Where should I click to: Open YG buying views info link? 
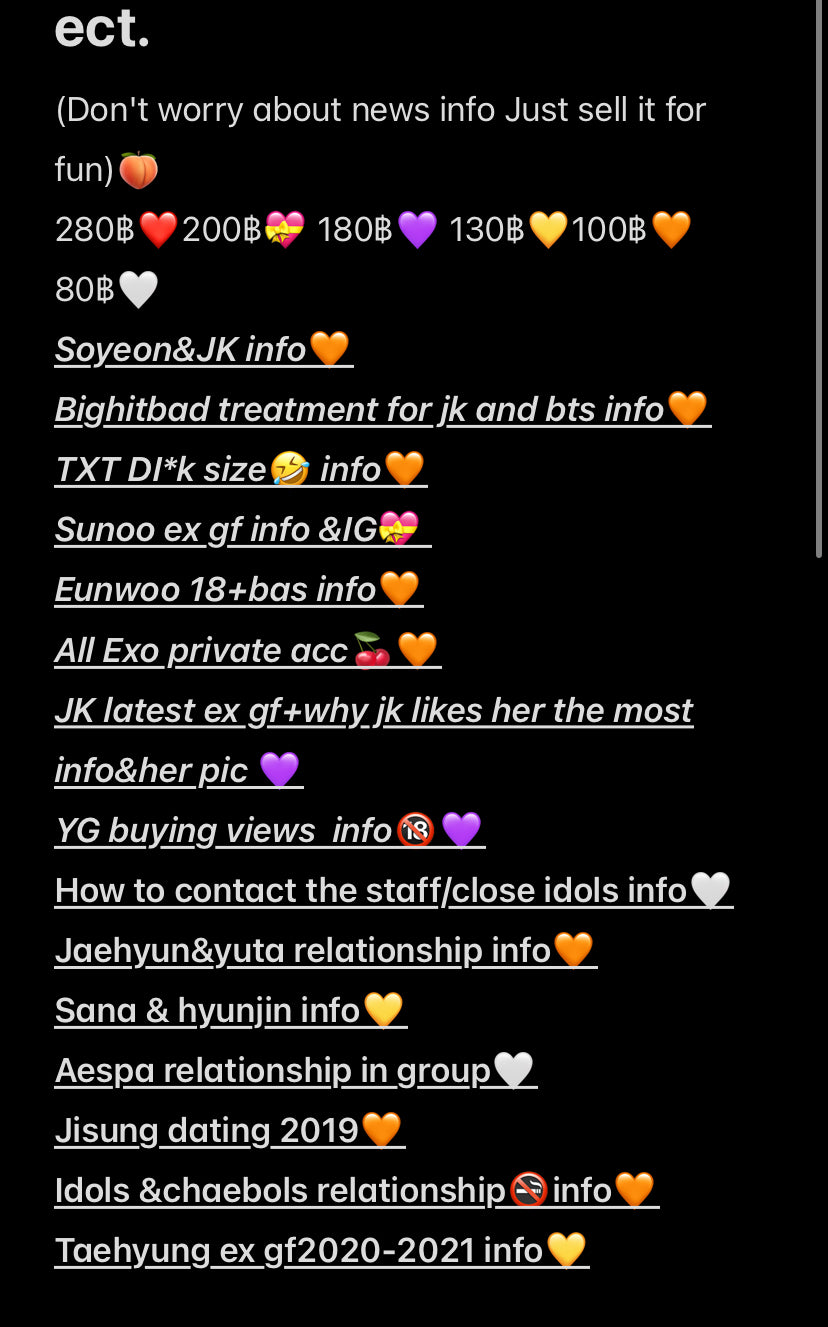[x=223, y=831]
